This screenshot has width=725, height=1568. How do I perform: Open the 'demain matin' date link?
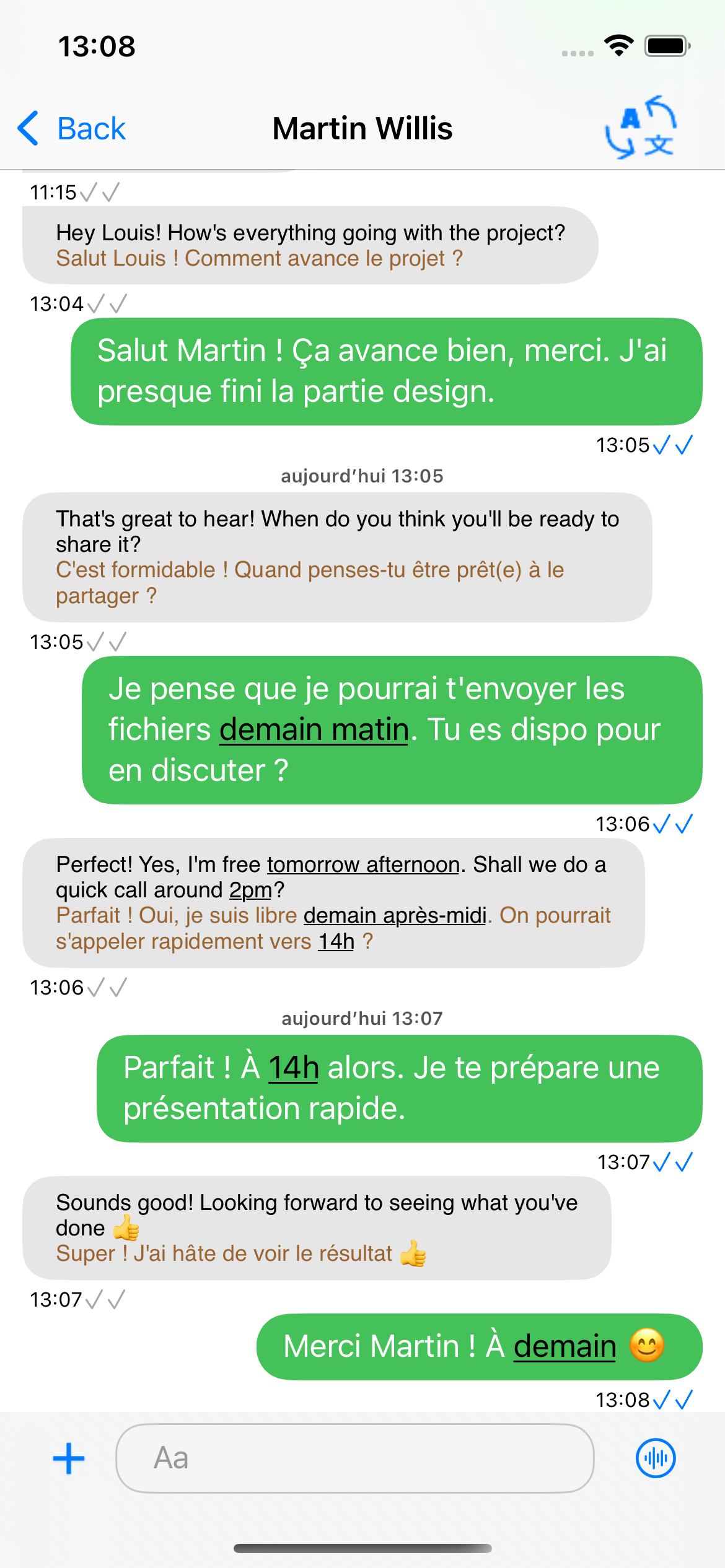[x=312, y=730]
